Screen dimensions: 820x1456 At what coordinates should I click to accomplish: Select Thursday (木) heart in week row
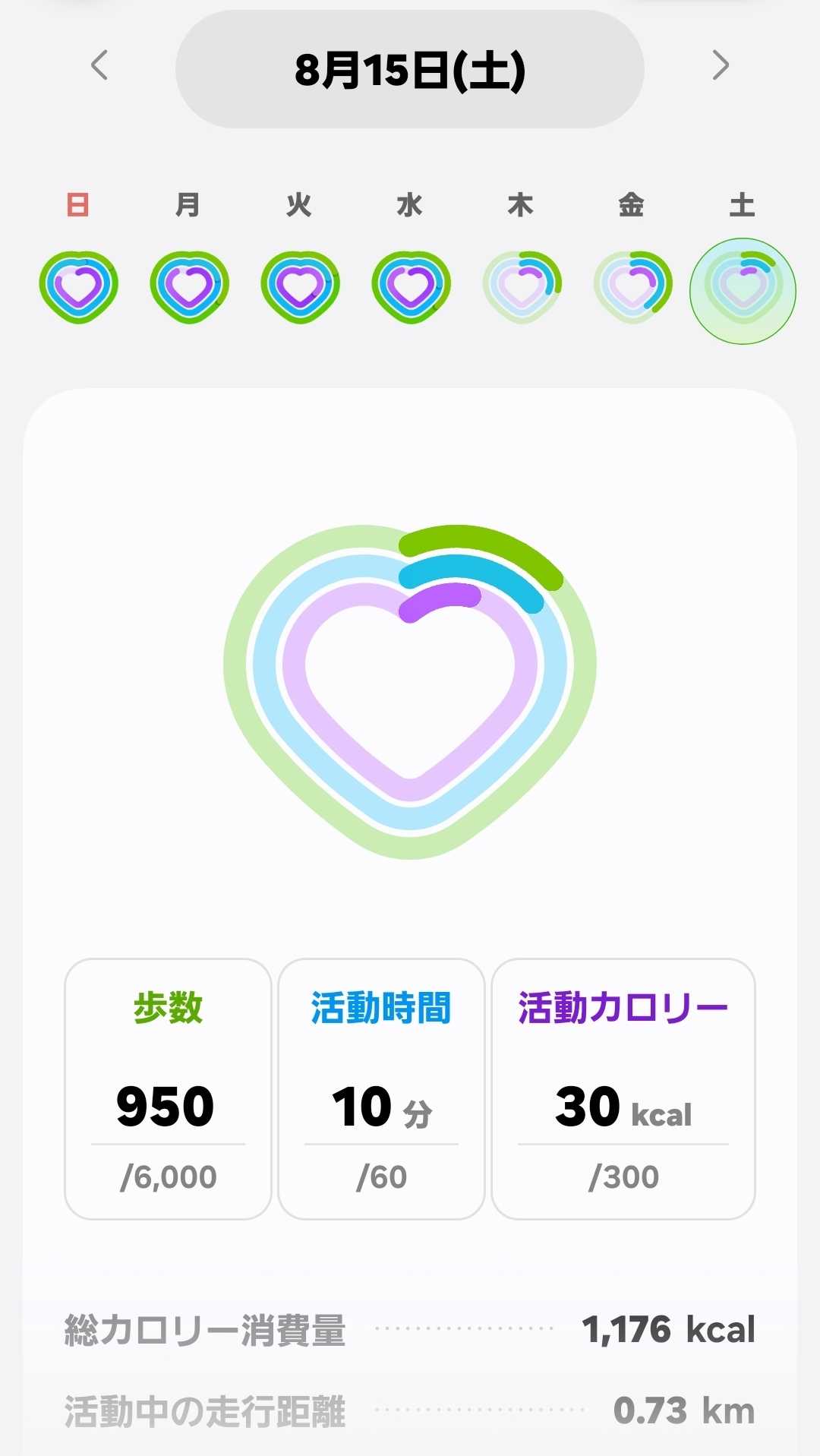coord(522,287)
